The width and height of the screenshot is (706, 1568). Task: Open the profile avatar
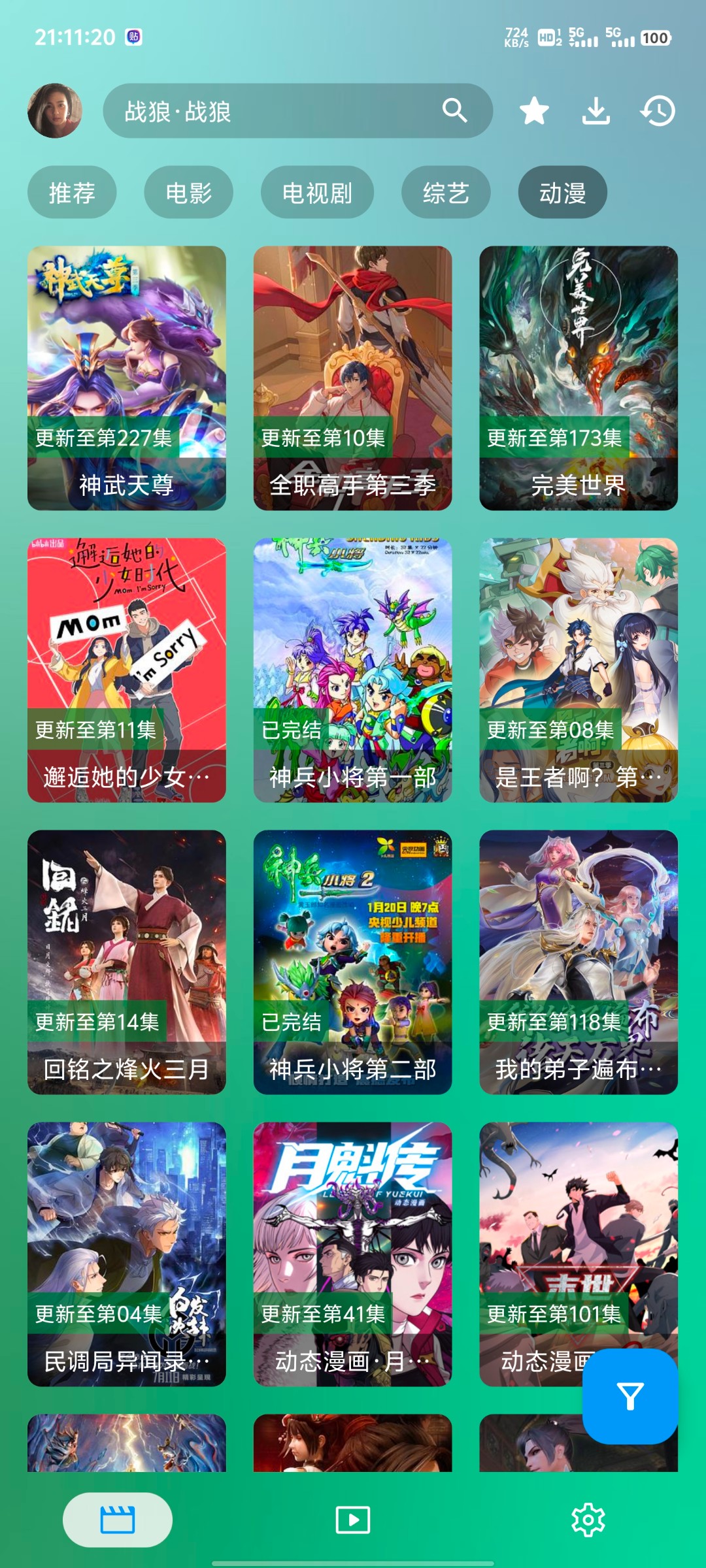point(55,111)
